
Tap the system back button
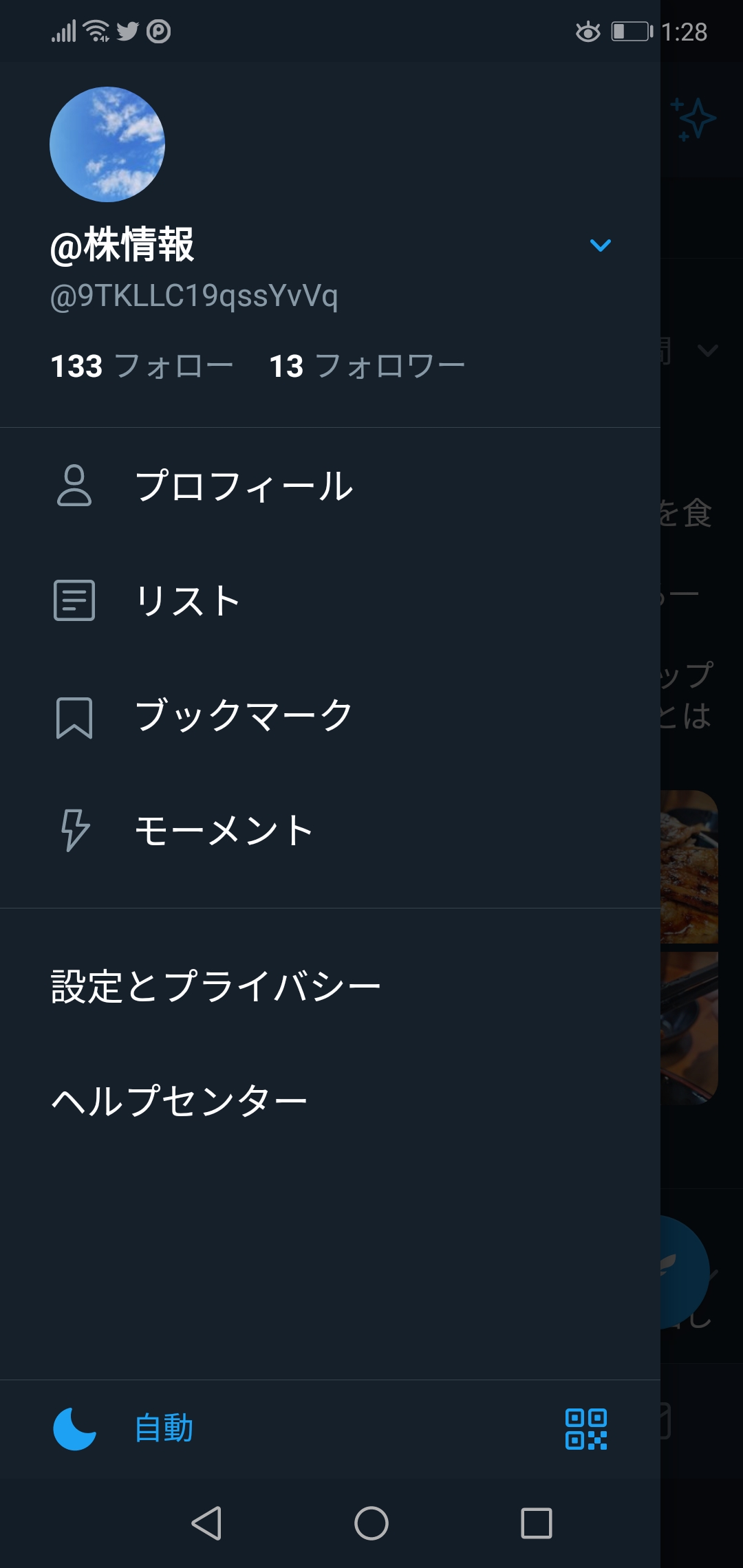click(x=206, y=1523)
